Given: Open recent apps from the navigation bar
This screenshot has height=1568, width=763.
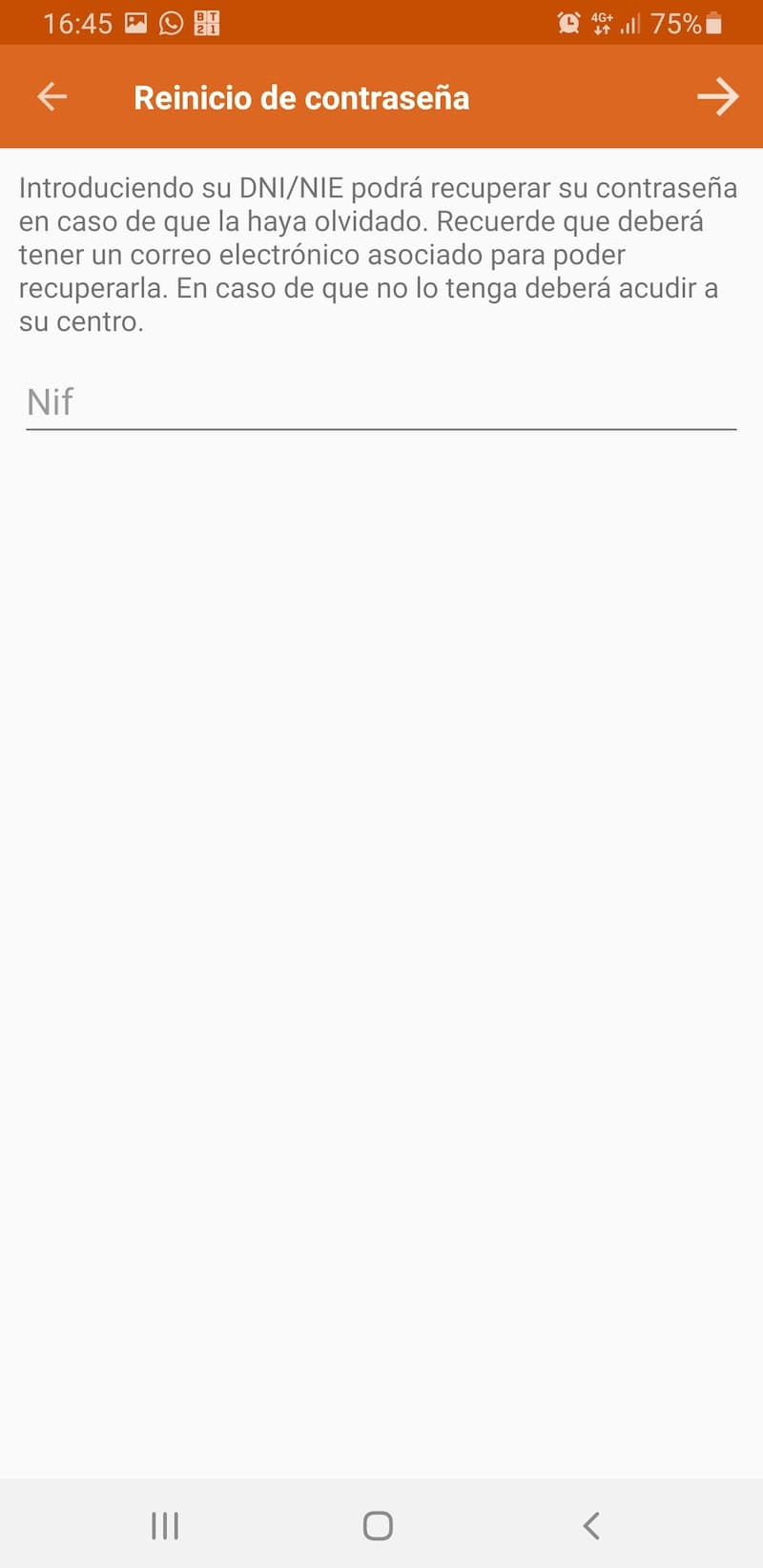Looking at the screenshot, I should tap(165, 1525).
